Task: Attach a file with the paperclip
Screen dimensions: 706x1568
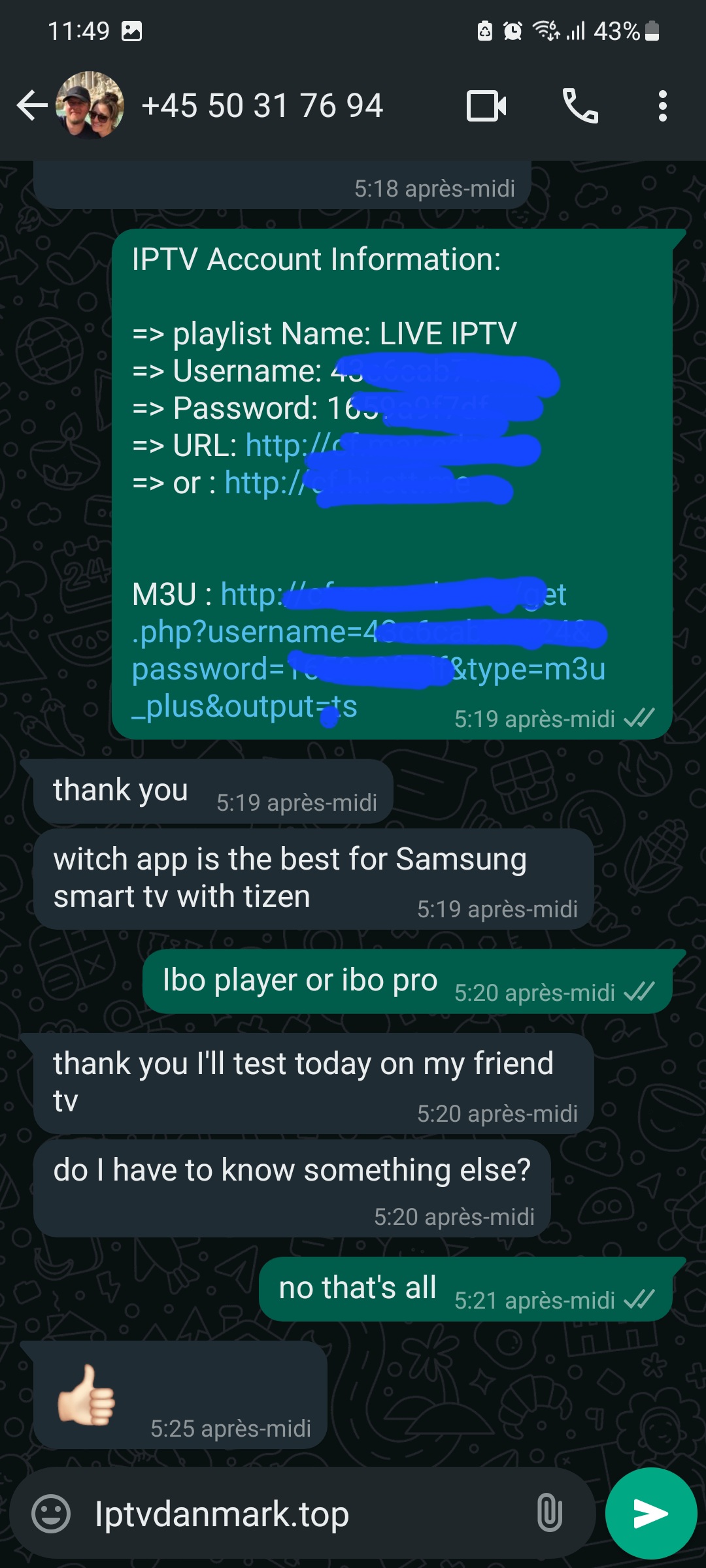Action: click(x=549, y=1514)
